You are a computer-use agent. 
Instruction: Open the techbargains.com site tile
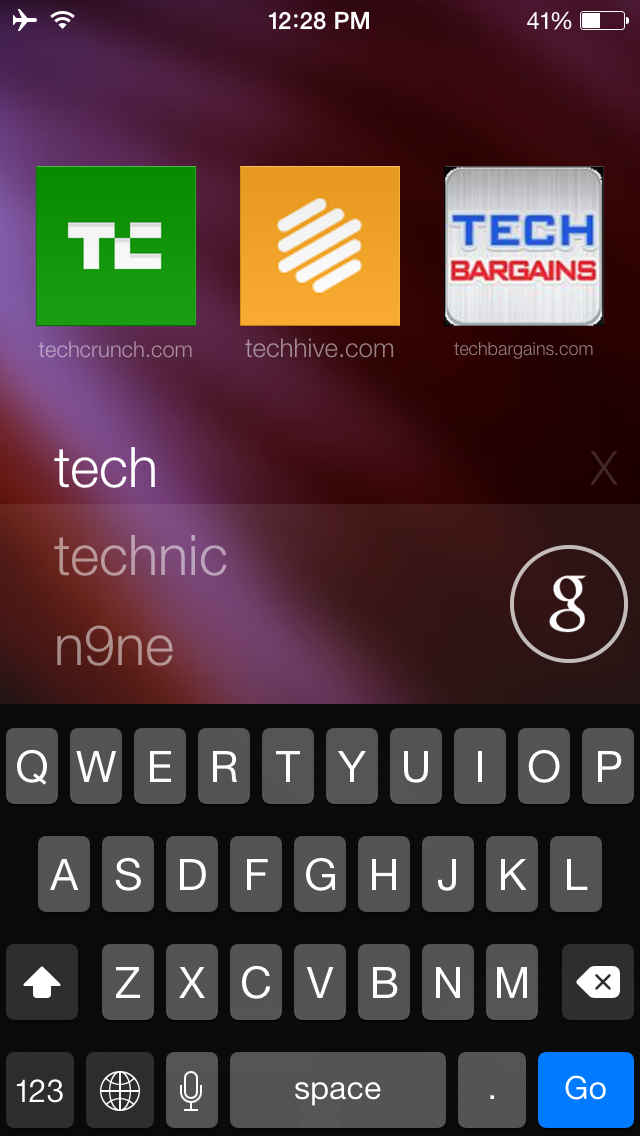(x=524, y=246)
